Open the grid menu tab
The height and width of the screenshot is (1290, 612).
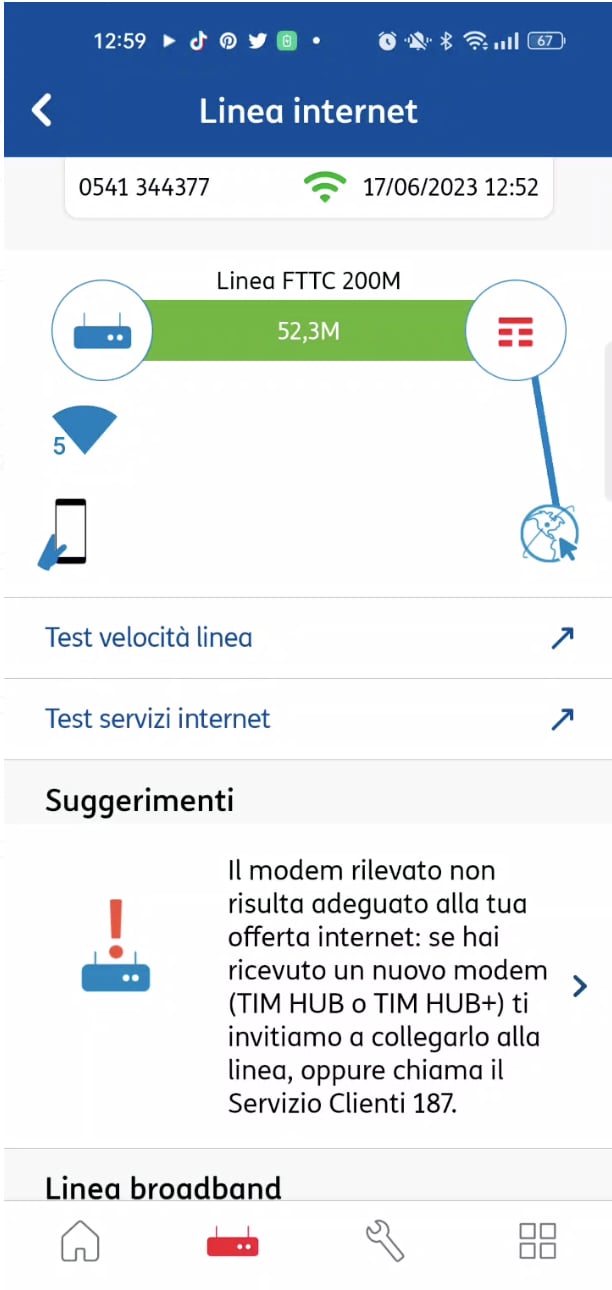[537, 1241]
